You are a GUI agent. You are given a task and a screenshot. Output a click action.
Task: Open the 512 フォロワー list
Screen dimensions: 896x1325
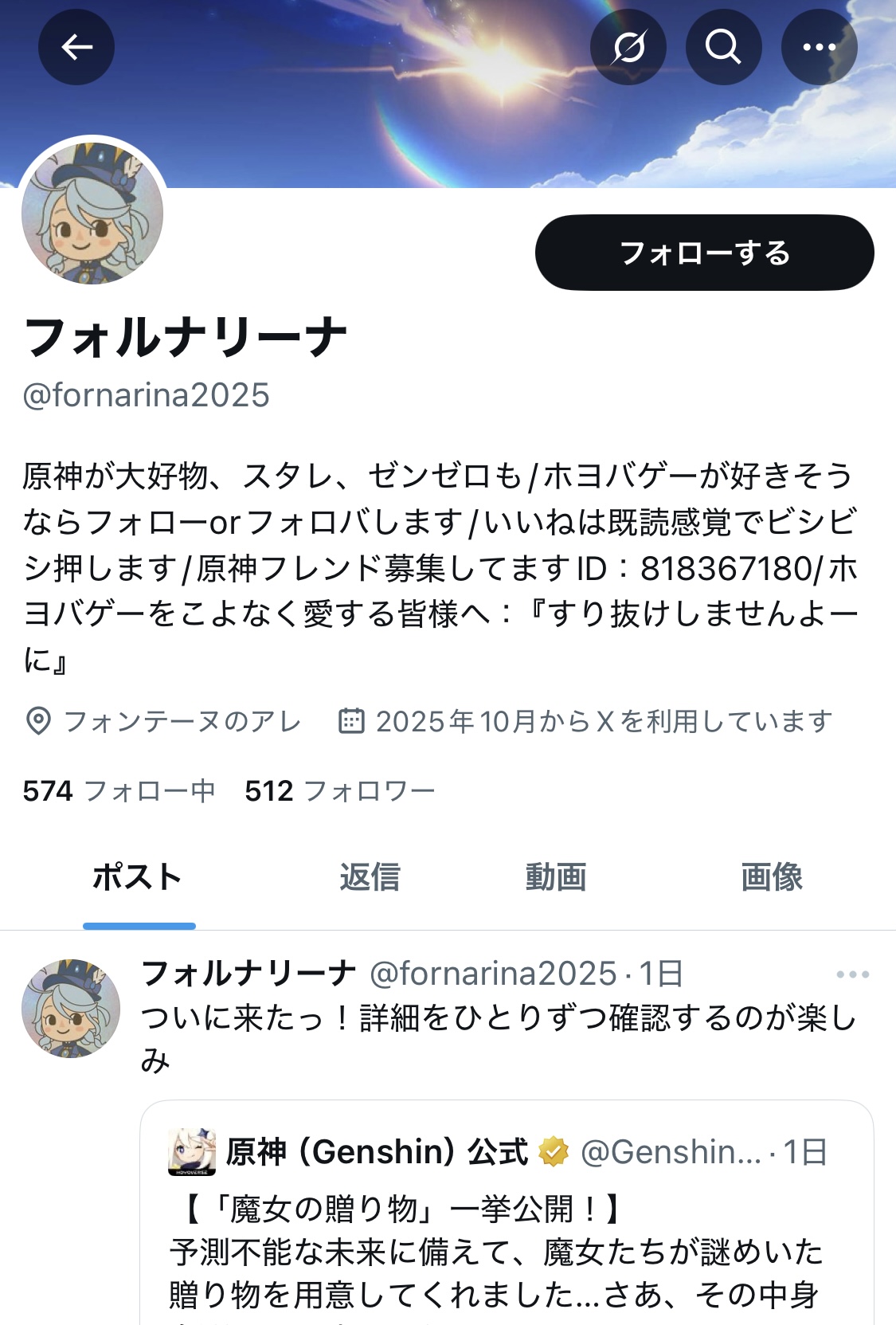pyautogui.click(x=340, y=790)
